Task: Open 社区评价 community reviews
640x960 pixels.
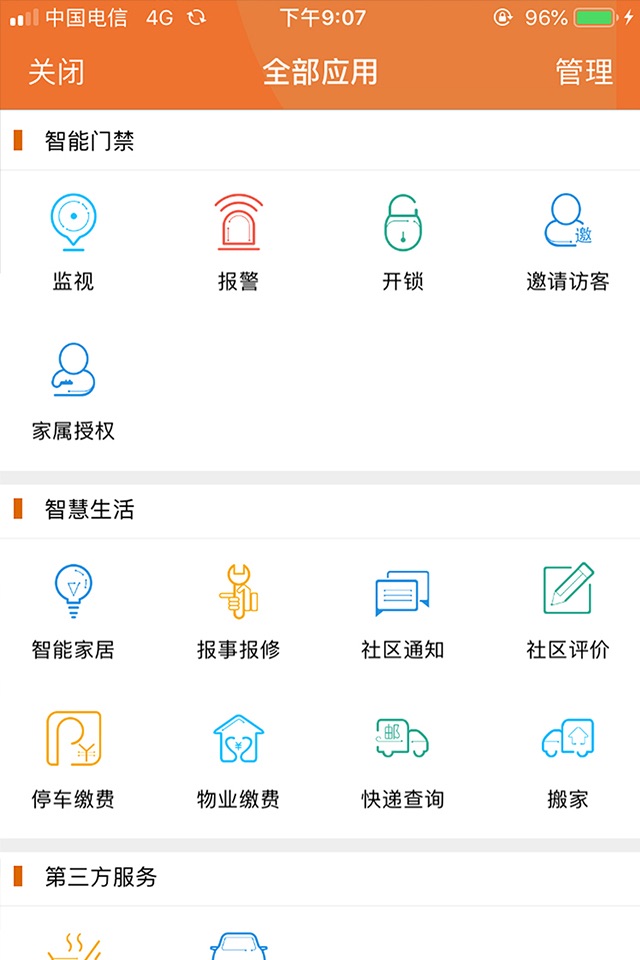Action: tap(568, 611)
